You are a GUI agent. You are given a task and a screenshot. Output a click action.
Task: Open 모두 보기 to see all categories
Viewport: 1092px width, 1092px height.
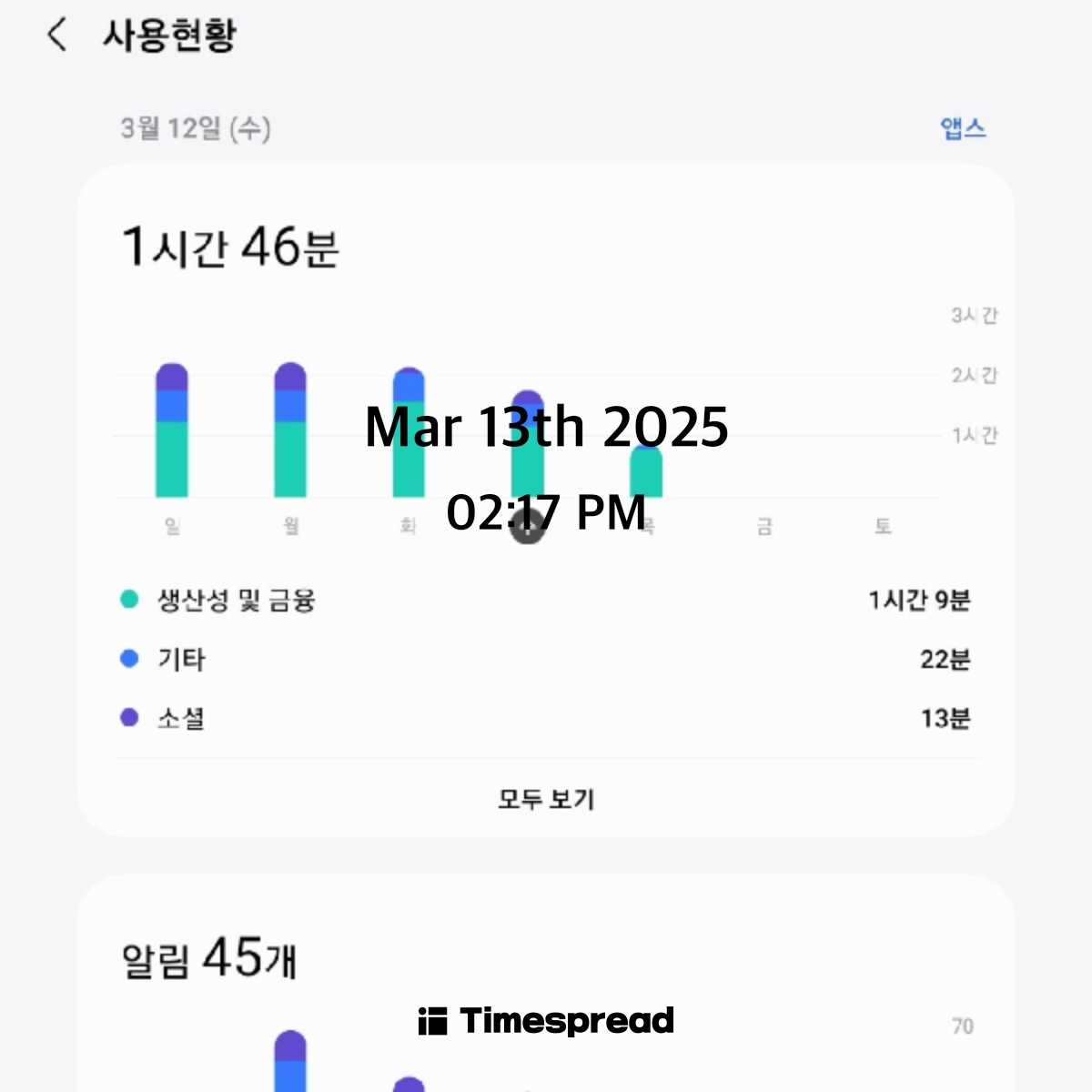coord(546,799)
